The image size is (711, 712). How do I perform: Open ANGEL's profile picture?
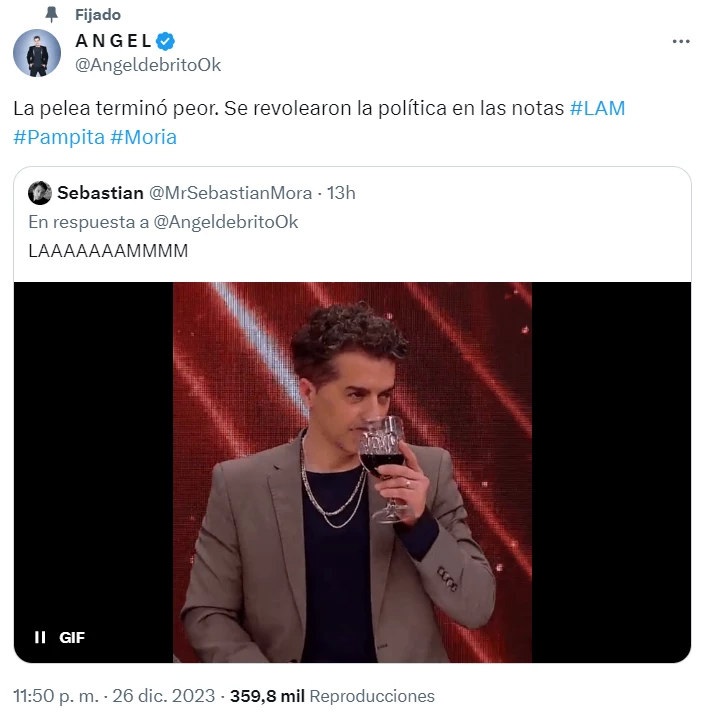click(37, 53)
